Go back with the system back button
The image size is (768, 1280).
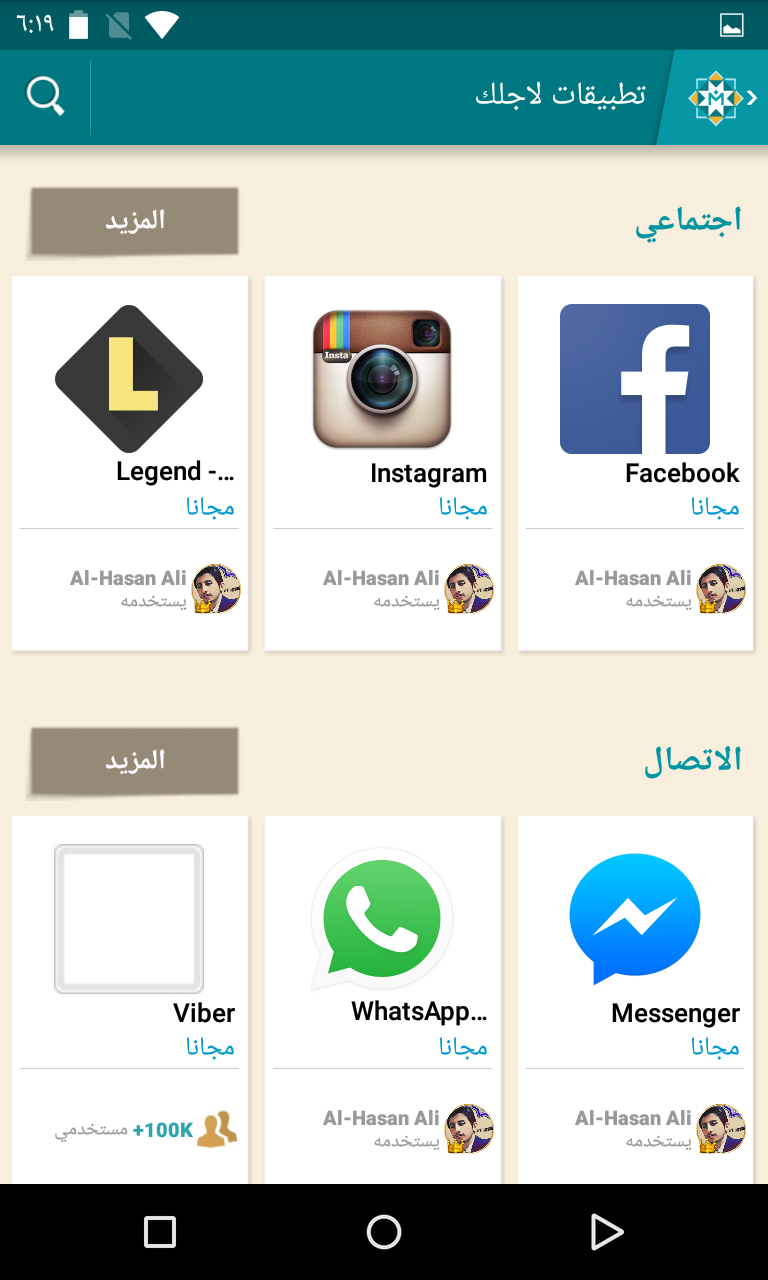coord(606,1232)
